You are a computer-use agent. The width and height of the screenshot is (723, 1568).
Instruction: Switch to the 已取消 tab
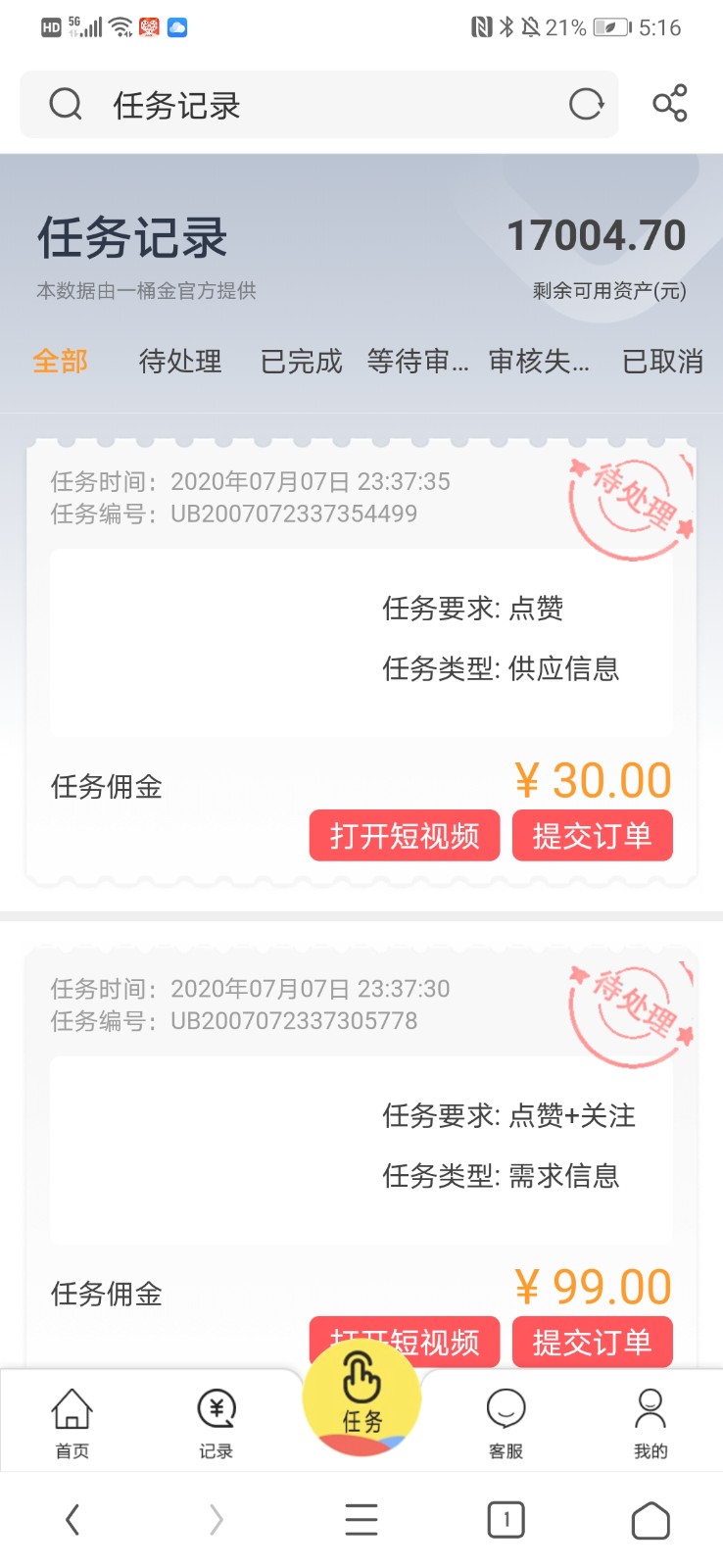(663, 361)
